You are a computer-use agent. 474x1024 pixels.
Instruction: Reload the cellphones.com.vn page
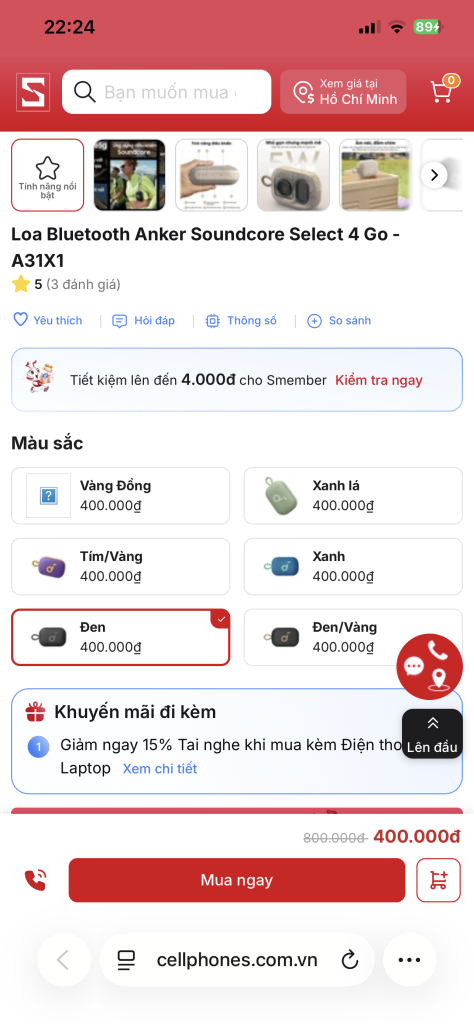point(350,960)
